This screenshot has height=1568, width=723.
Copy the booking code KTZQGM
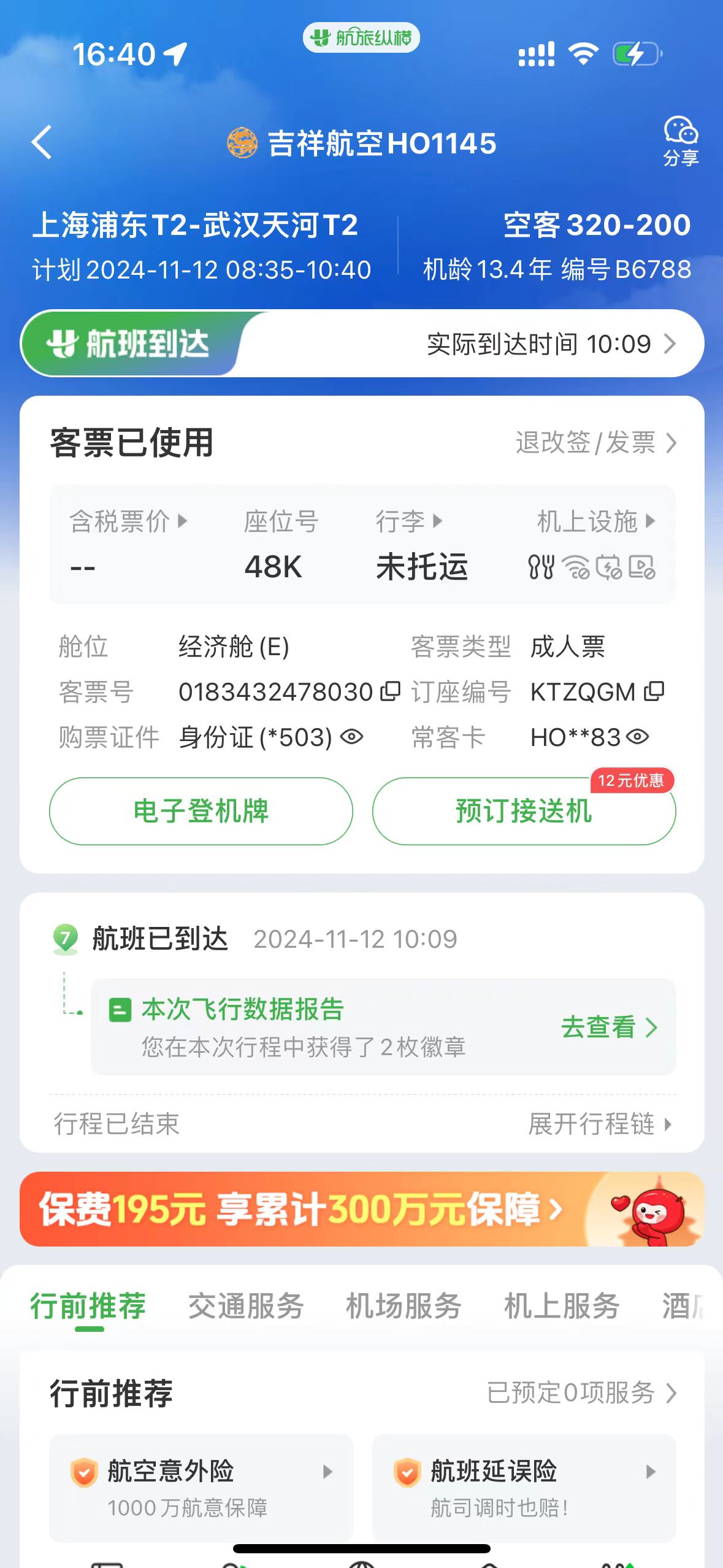coord(654,691)
